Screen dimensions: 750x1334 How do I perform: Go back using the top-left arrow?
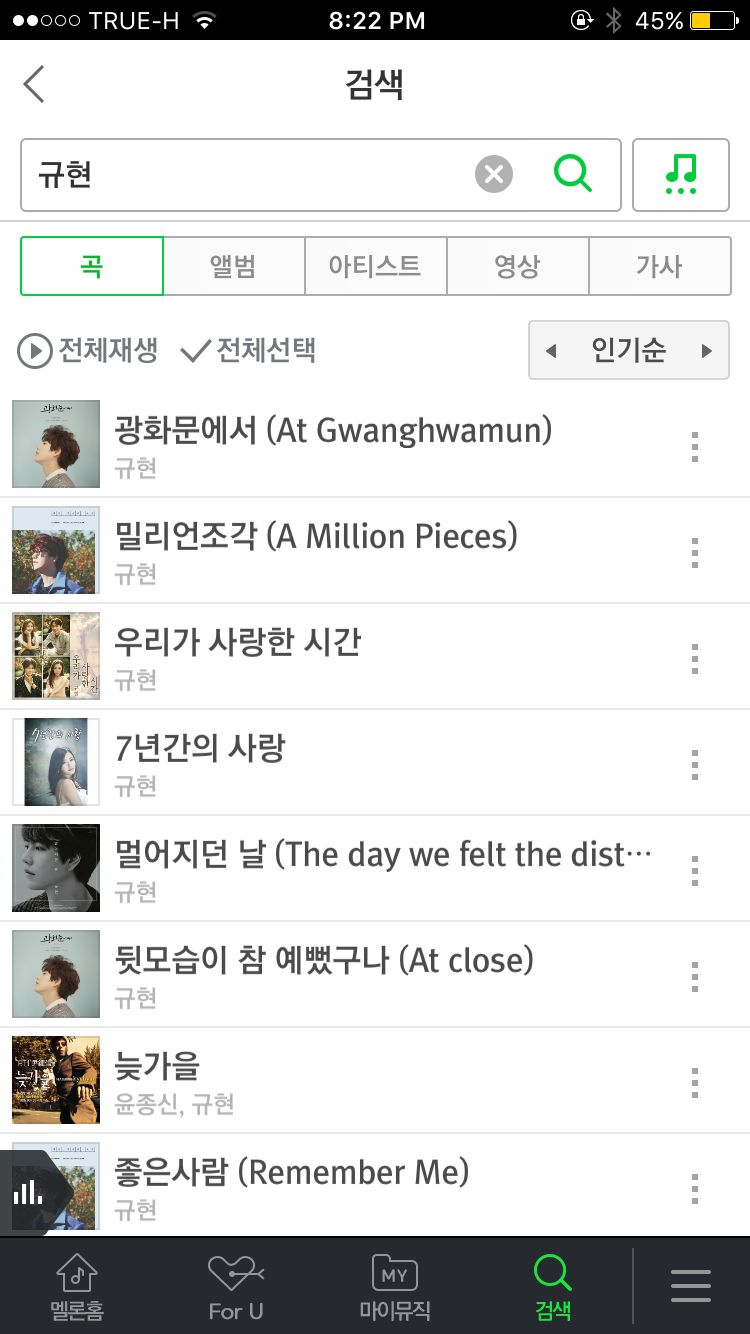[x=34, y=84]
